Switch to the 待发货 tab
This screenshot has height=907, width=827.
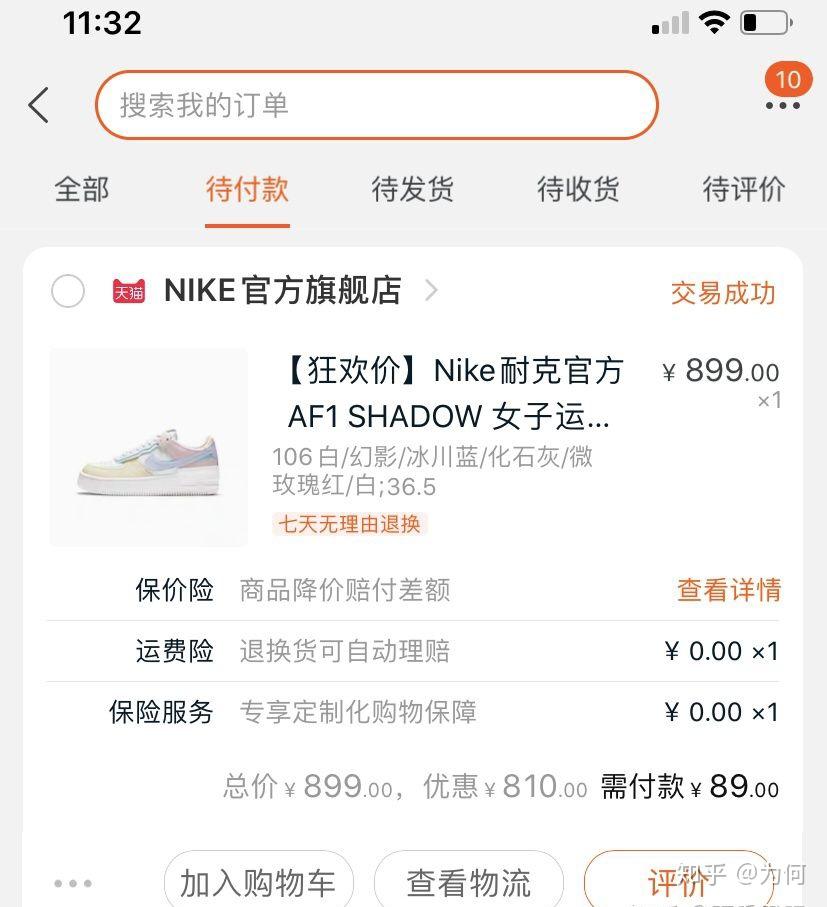pos(412,189)
